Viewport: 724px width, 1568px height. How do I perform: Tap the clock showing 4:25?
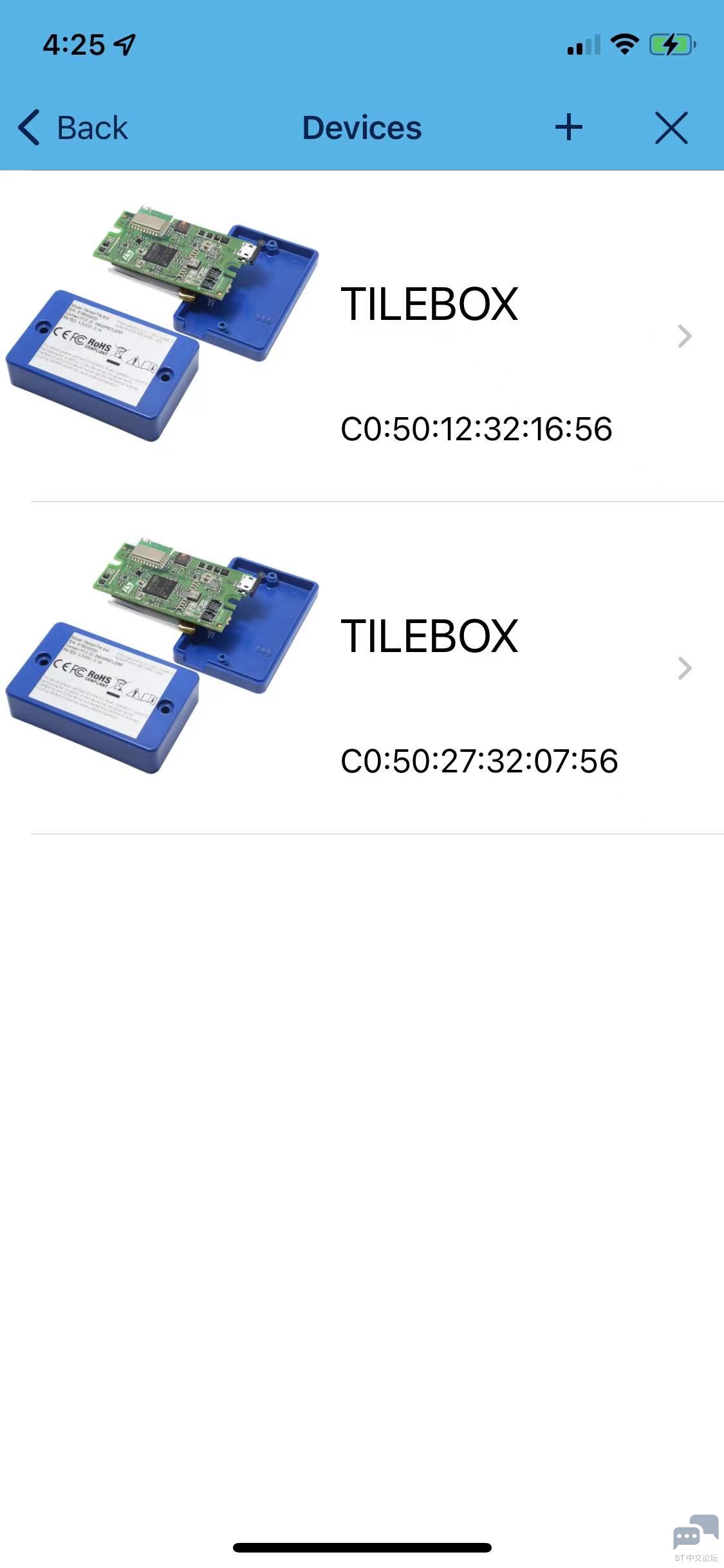click(x=73, y=42)
